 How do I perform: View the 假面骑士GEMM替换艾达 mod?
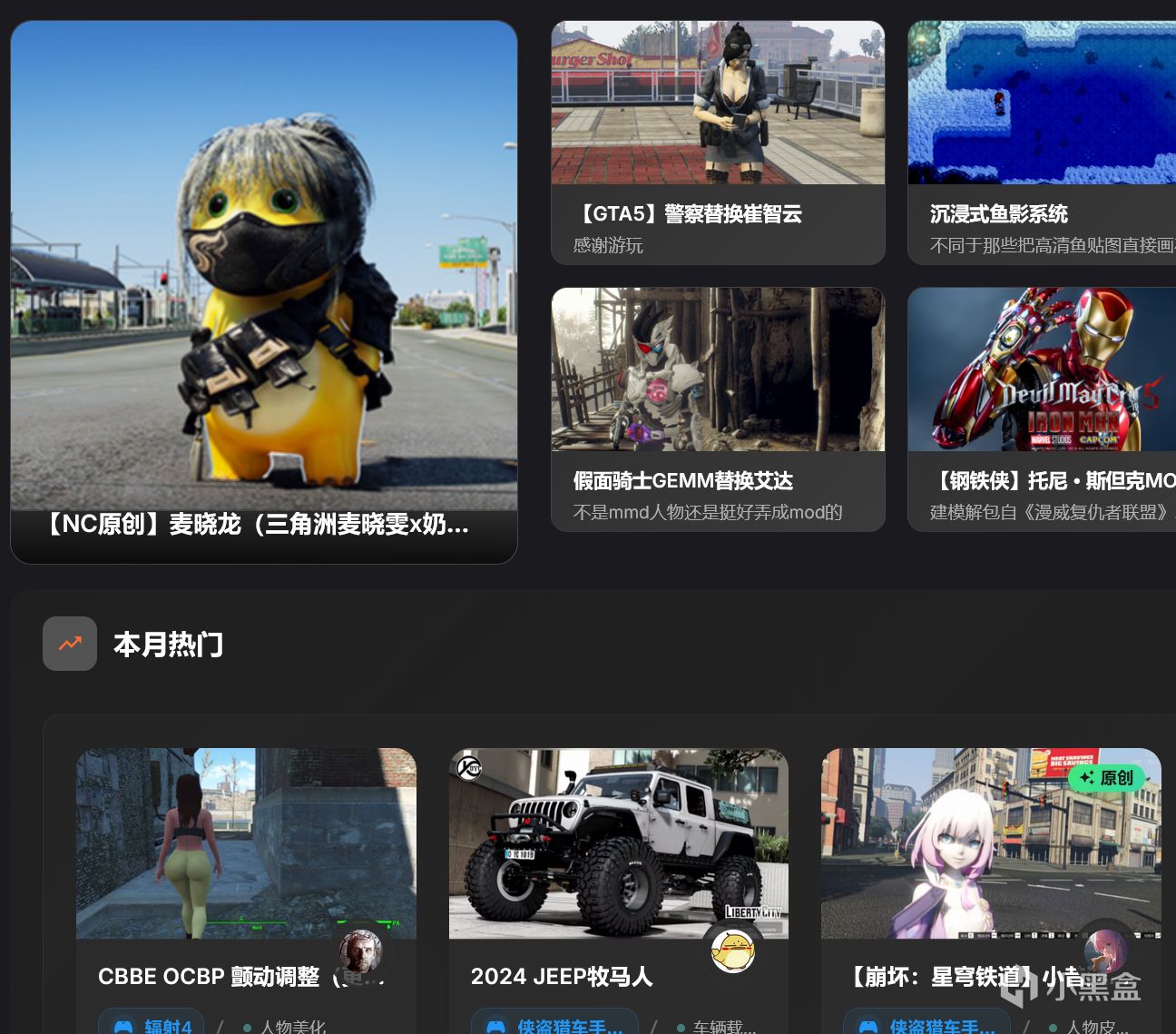tap(718, 409)
